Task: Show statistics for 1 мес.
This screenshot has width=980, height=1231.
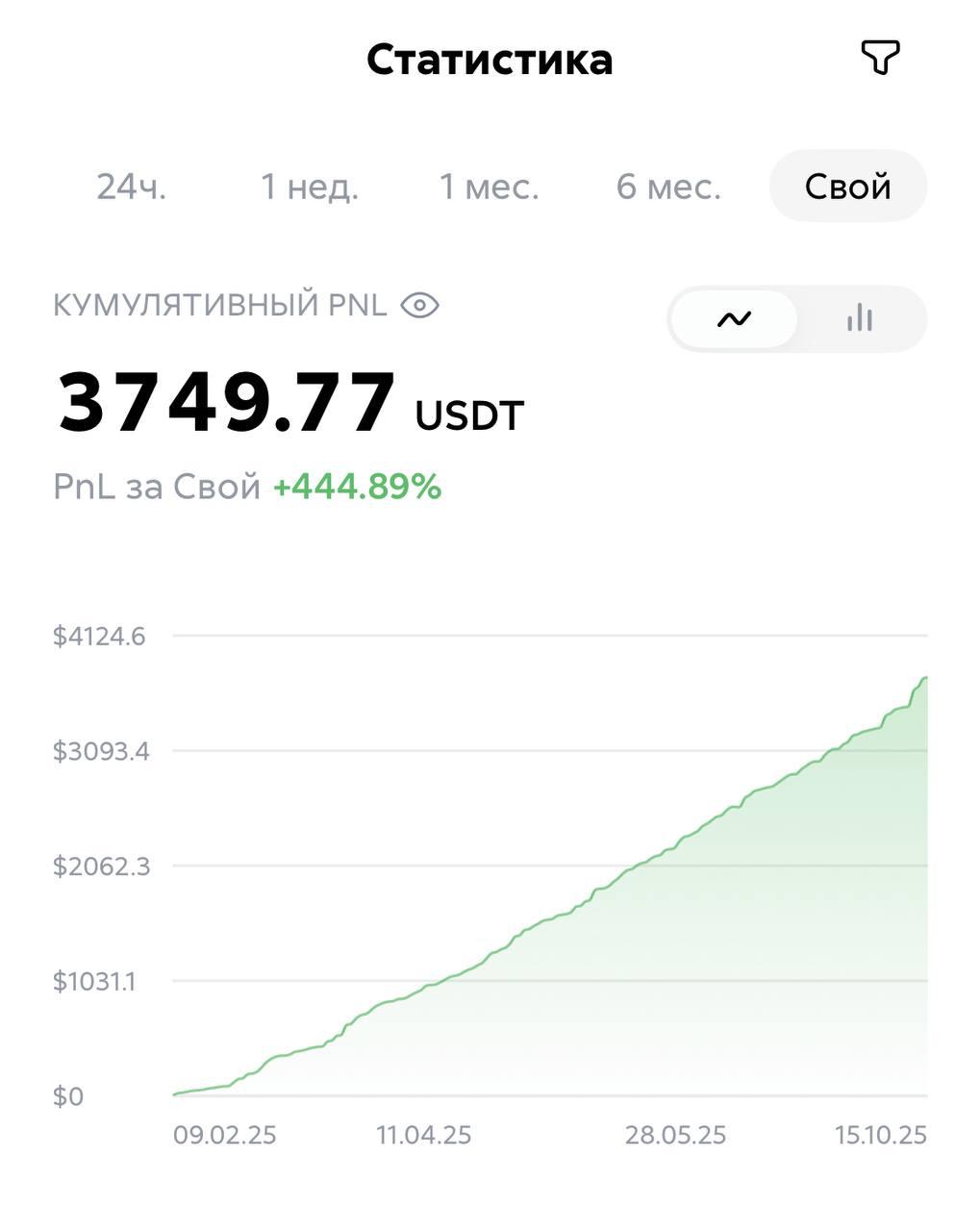Action: pyautogui.click(x=489, y=187)
